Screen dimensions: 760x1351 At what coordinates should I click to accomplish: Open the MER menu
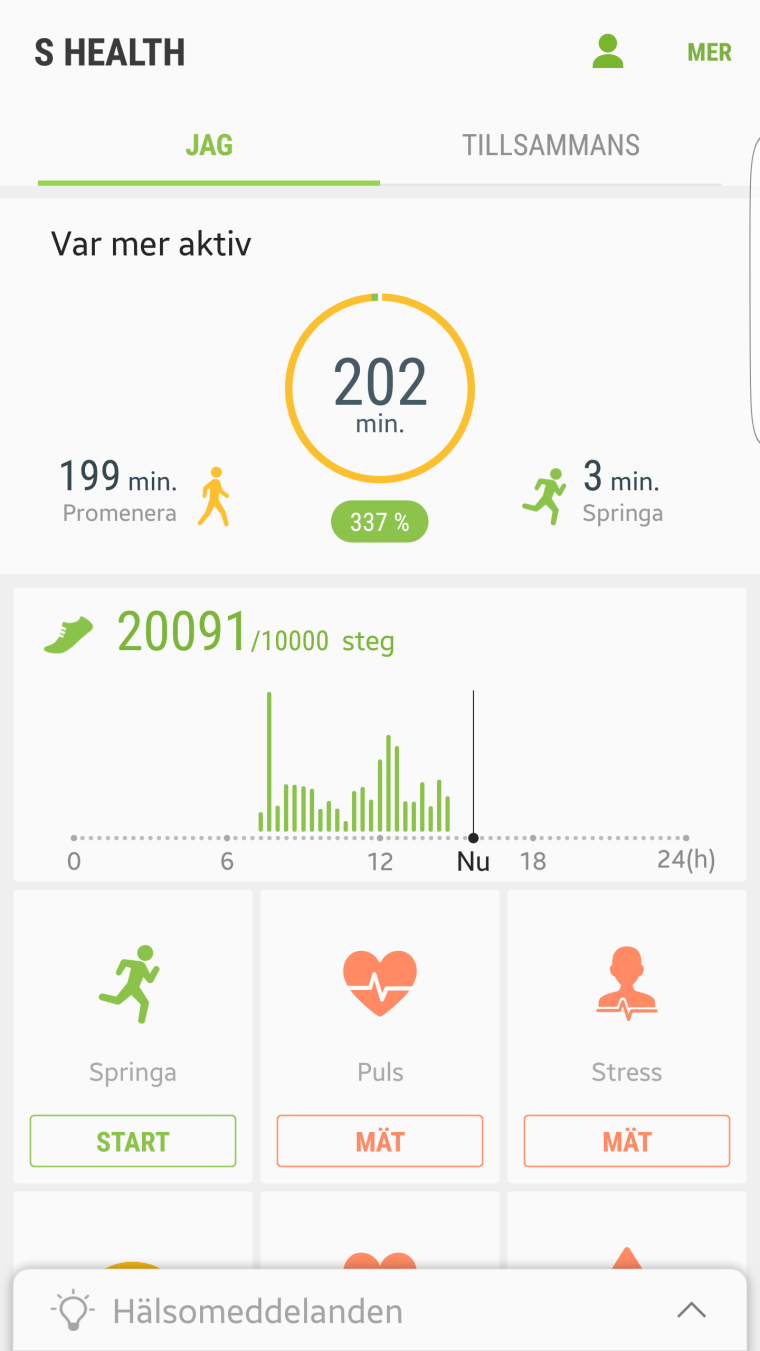pyautogui.click(x=709, y=53)
